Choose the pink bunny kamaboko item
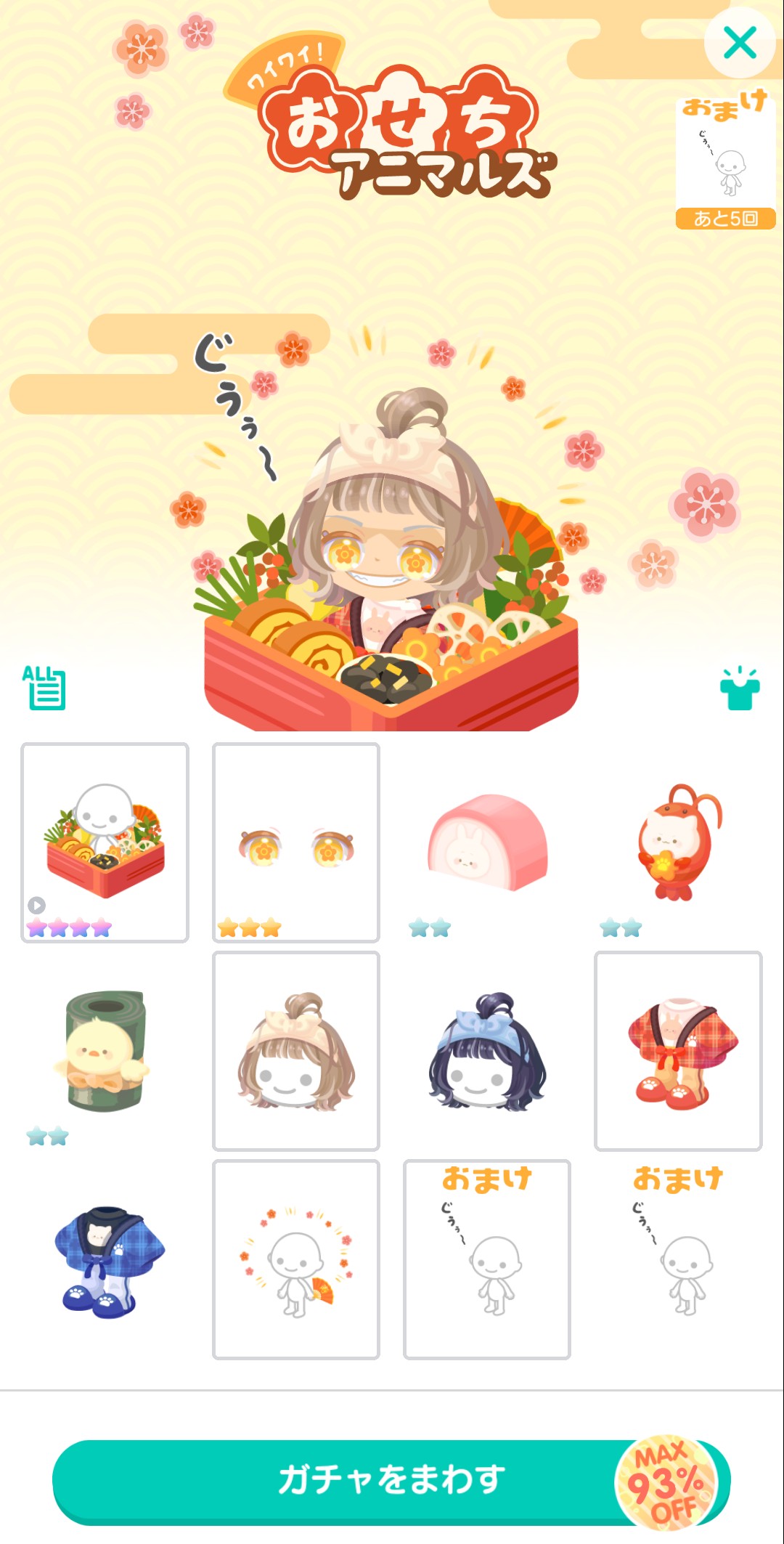 tap(487, 842)
